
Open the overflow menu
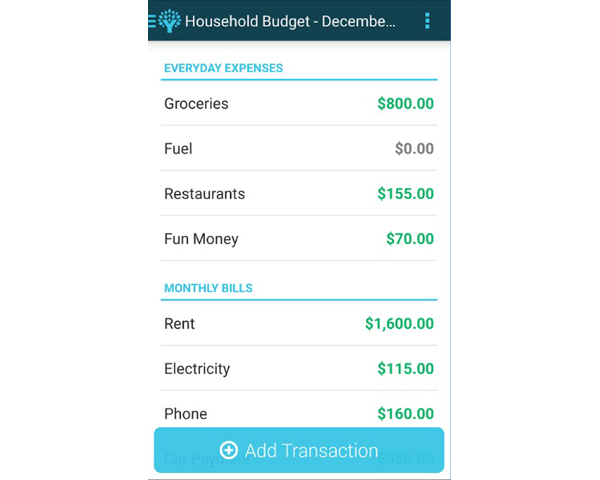427,20
